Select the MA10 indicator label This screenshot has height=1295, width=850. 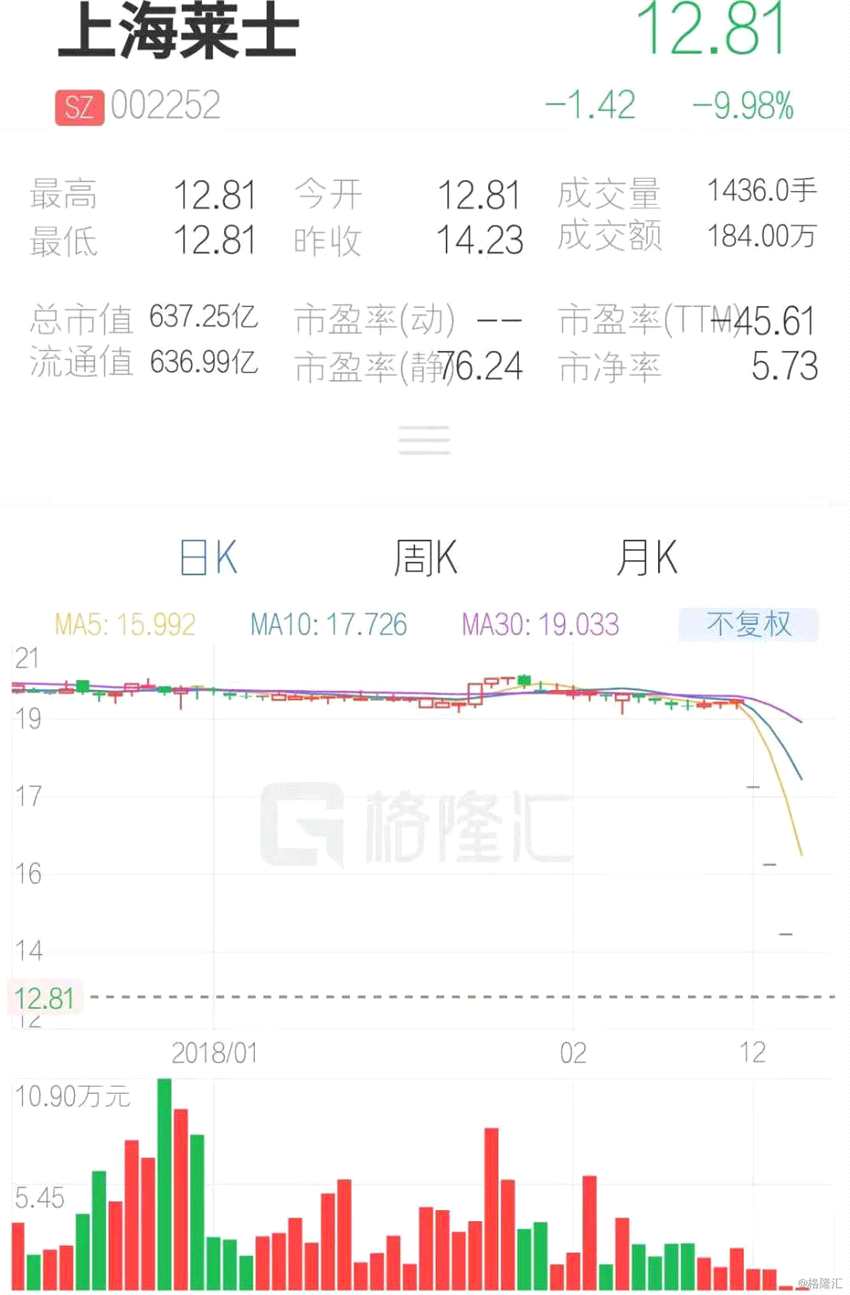pyautogui.click(x=327, y=622)
